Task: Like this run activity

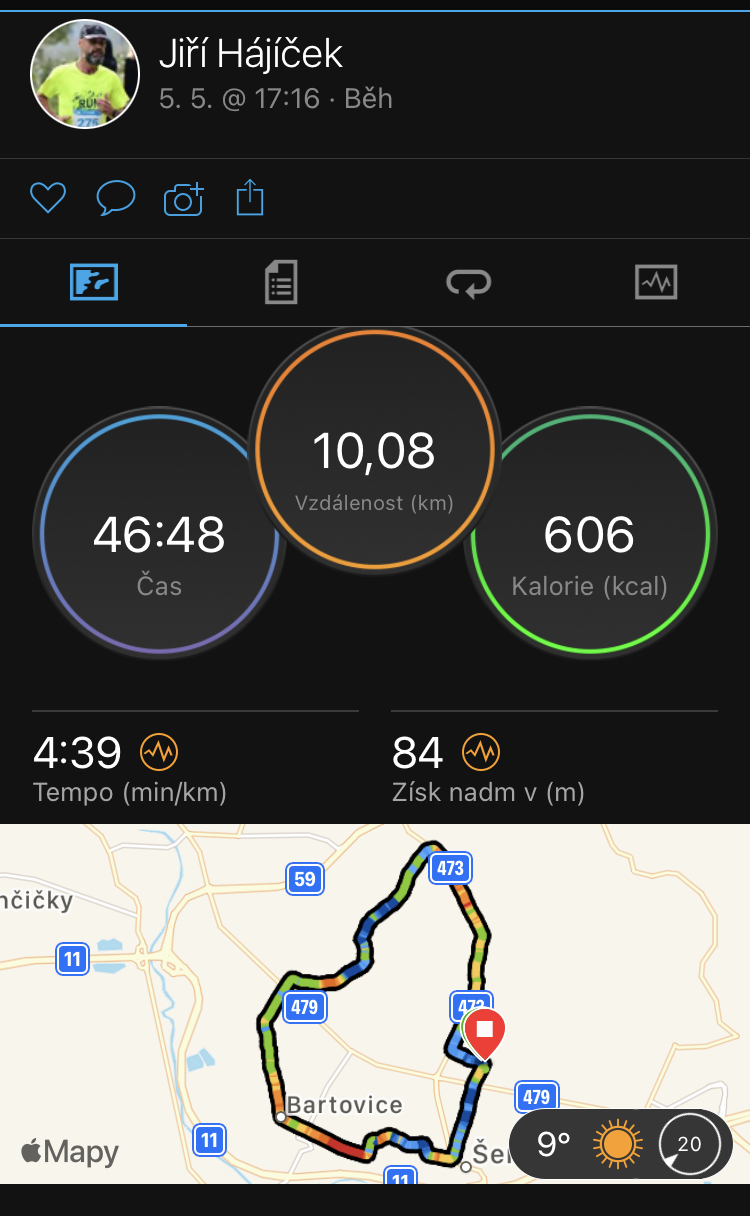Action: click(48, 198)
